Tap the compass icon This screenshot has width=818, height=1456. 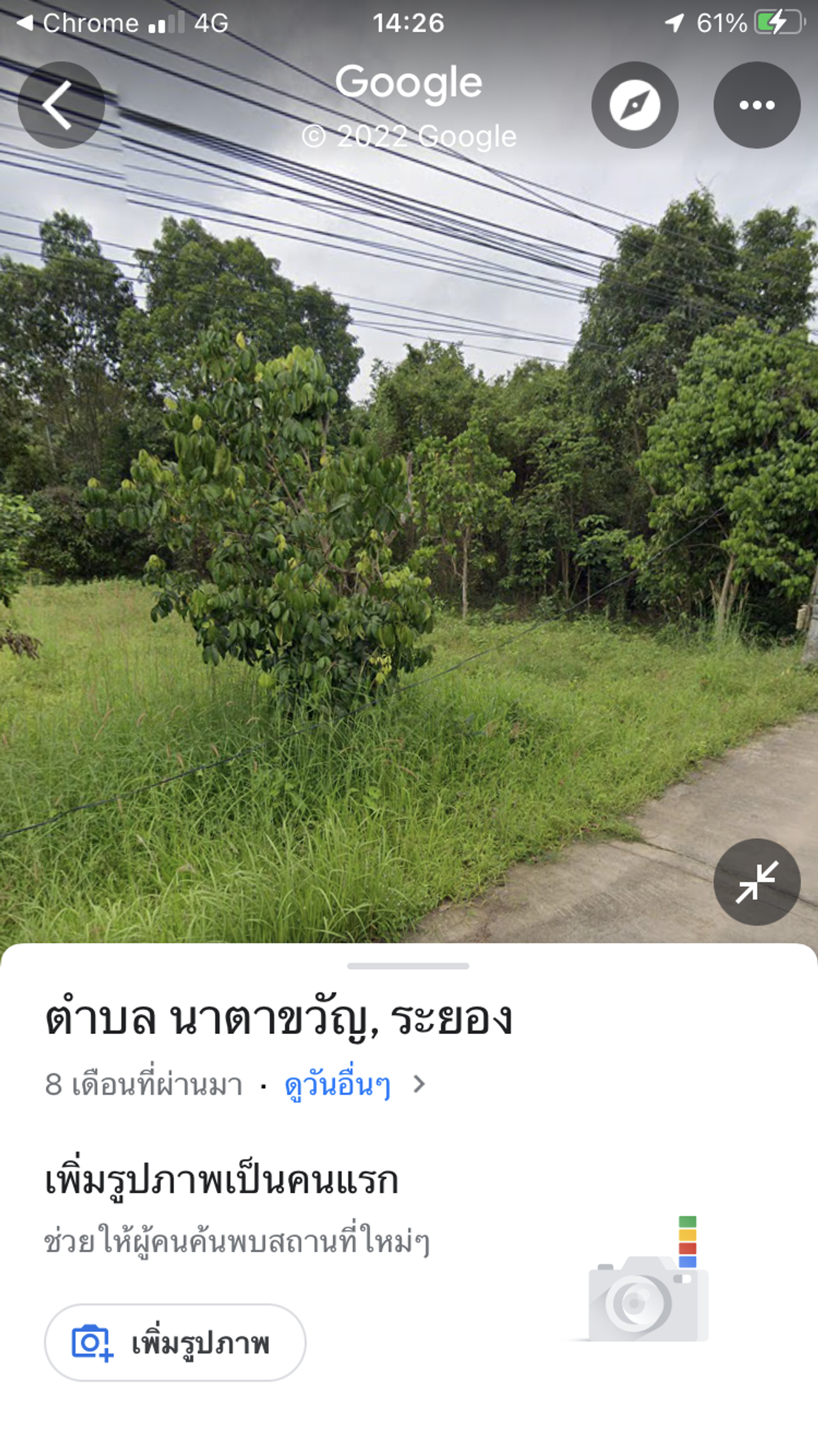click(x=634, y=105)
